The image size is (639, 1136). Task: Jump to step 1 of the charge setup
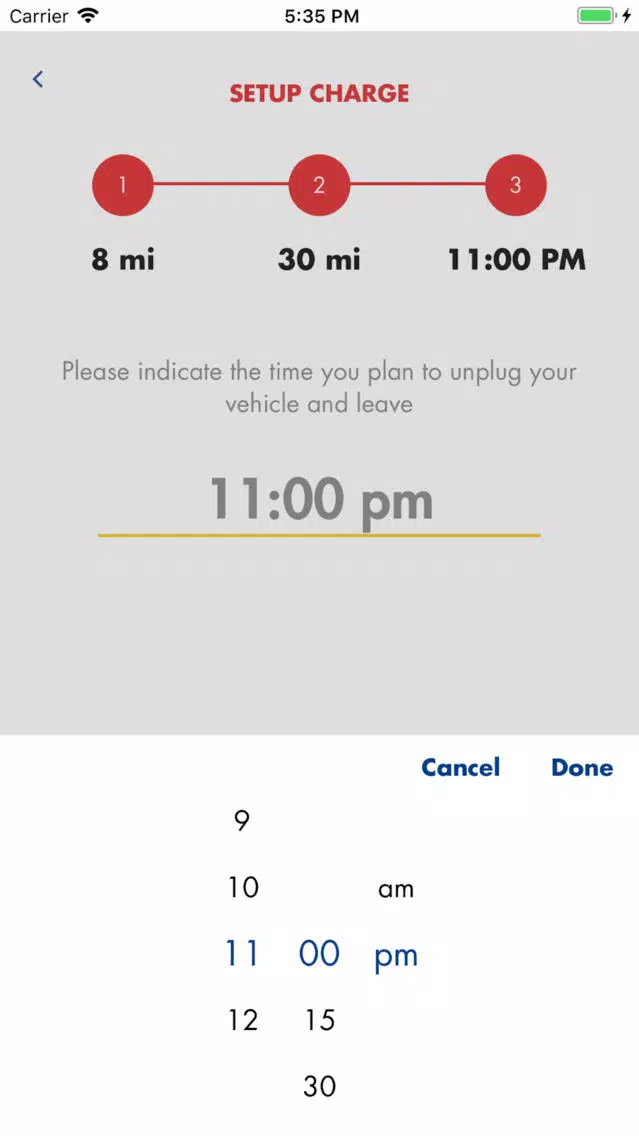click(123, 185)
